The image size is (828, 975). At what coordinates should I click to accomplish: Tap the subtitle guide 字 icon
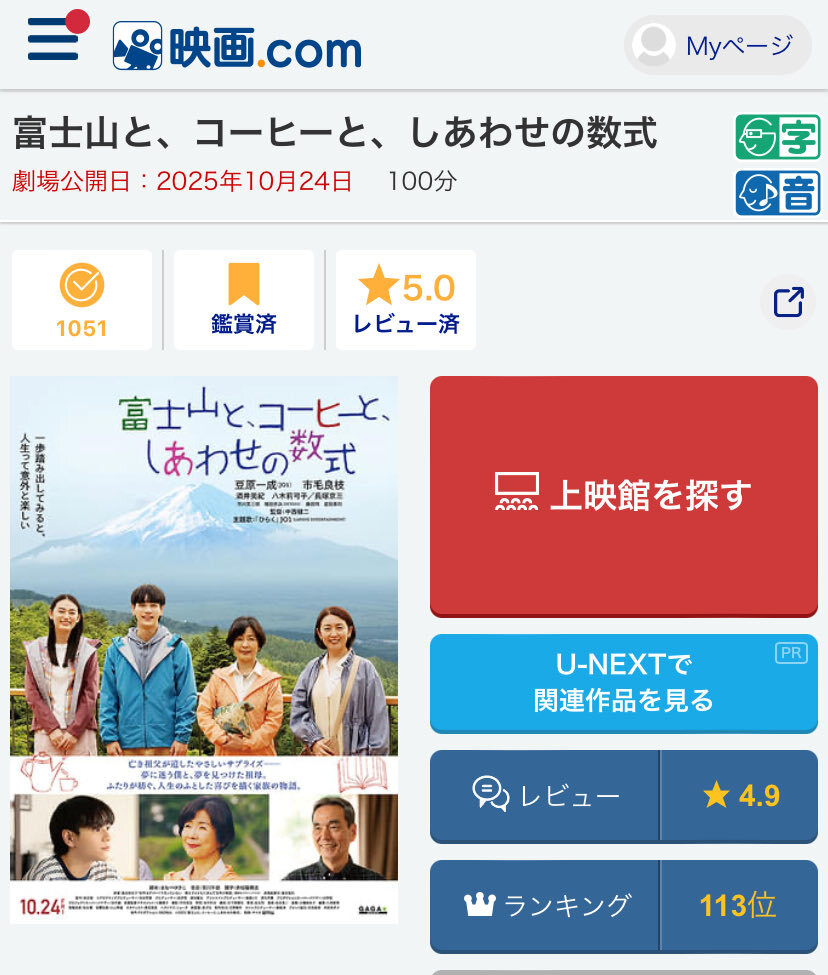point(777,137)
